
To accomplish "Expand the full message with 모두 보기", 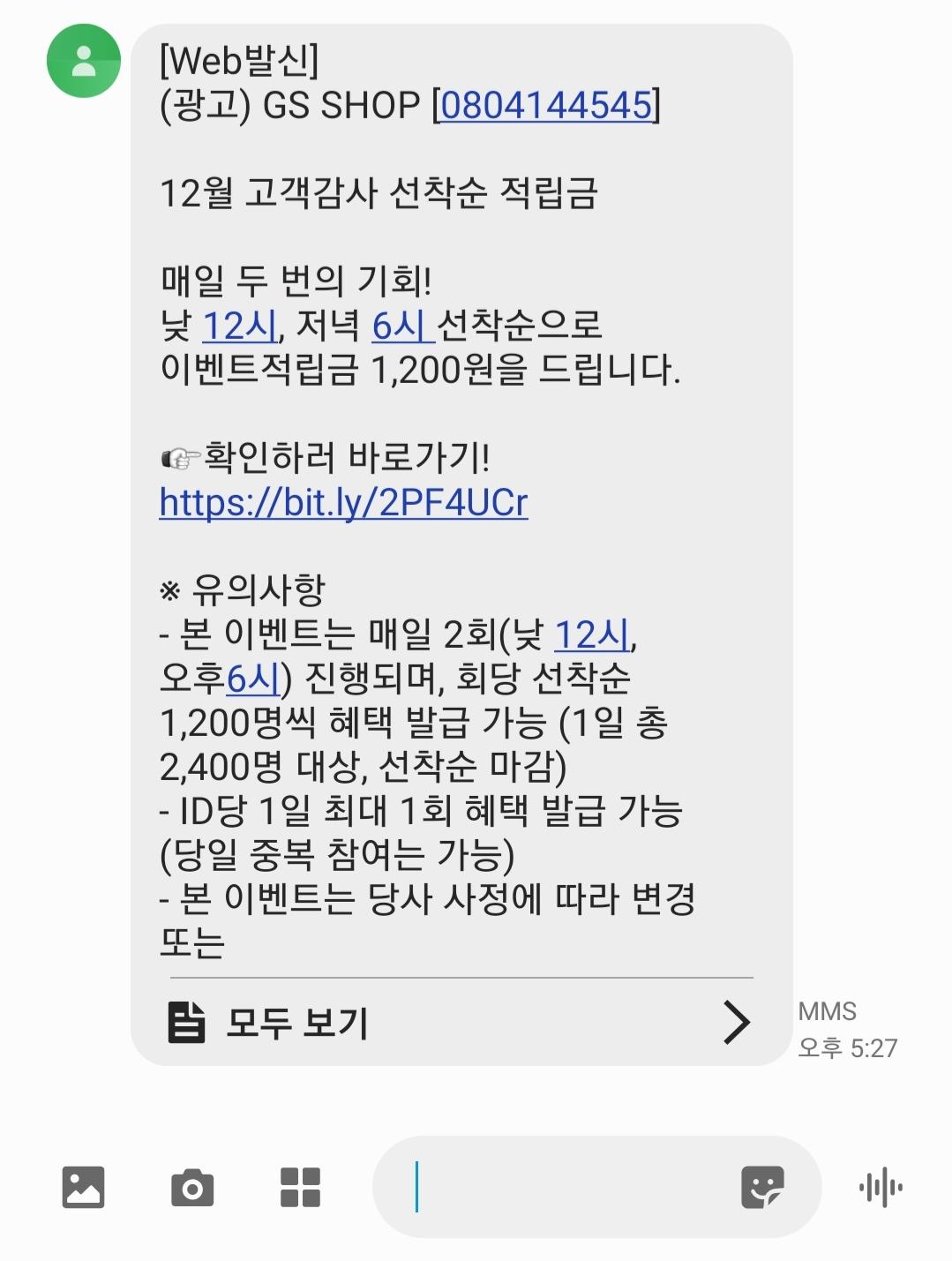I will click(x=459, y=1023).
